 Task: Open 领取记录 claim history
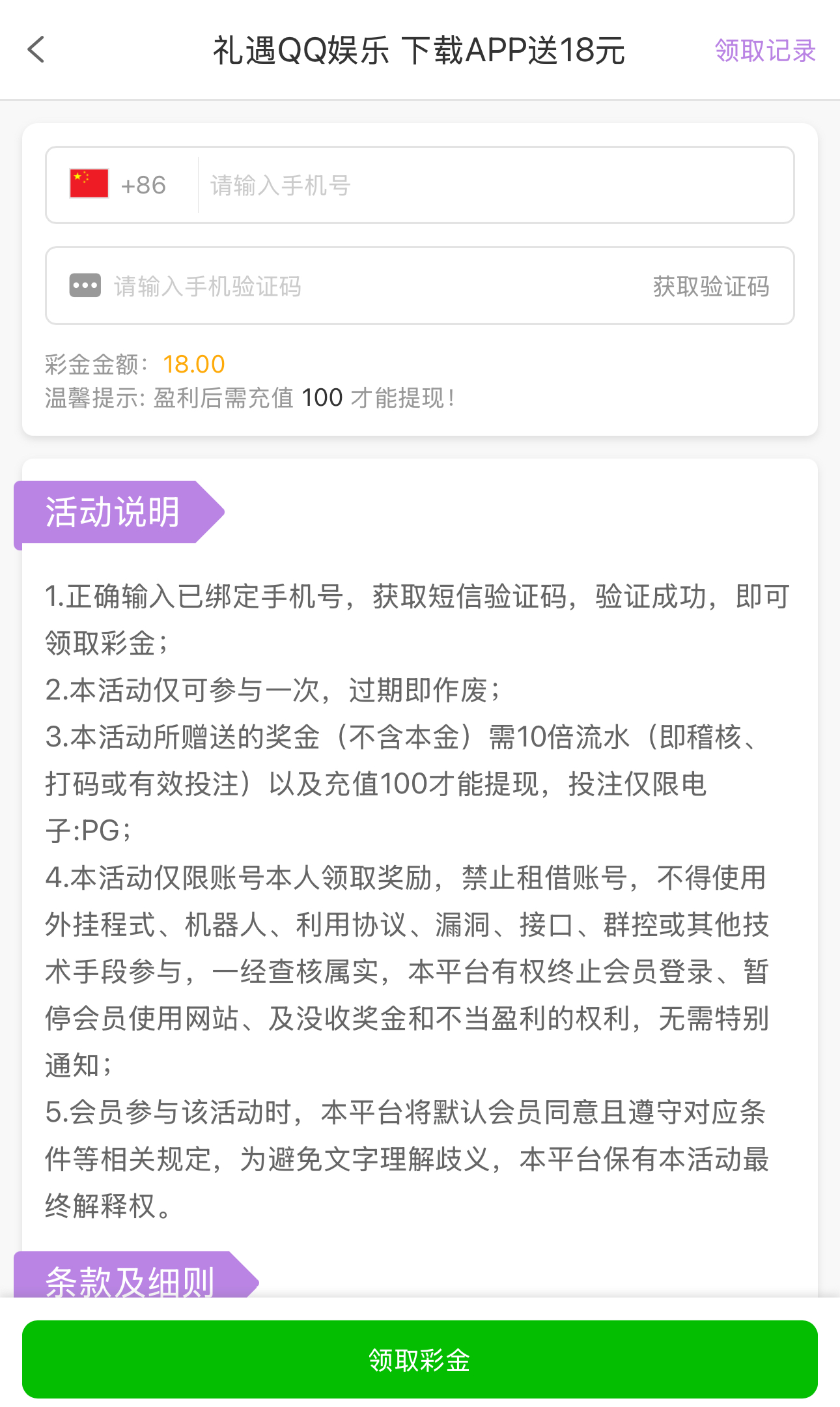click(764, 51)
